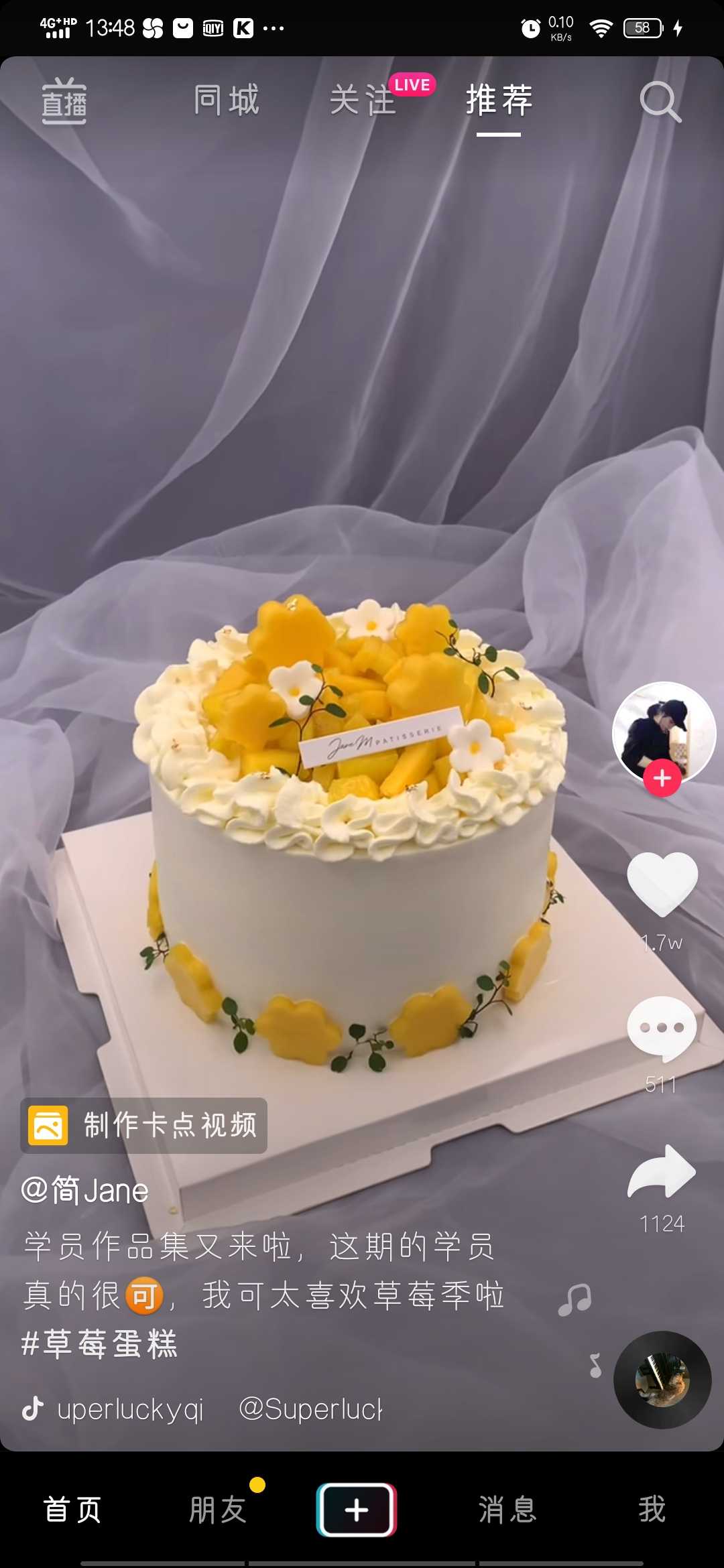The width and height of the screenshot is (724, 1568).
Task: Go to the 我 profile tab
Action: click(x=652, y=1510)
